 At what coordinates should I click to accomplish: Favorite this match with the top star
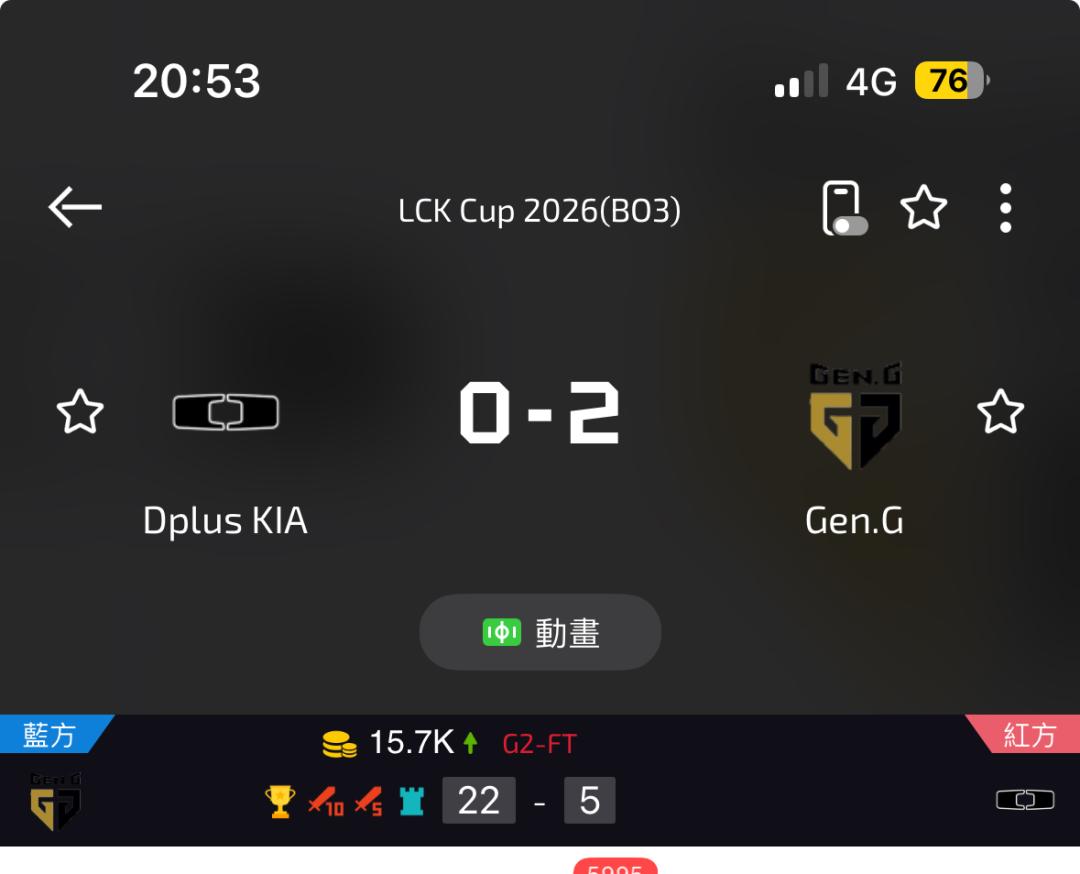pos(923,208)
